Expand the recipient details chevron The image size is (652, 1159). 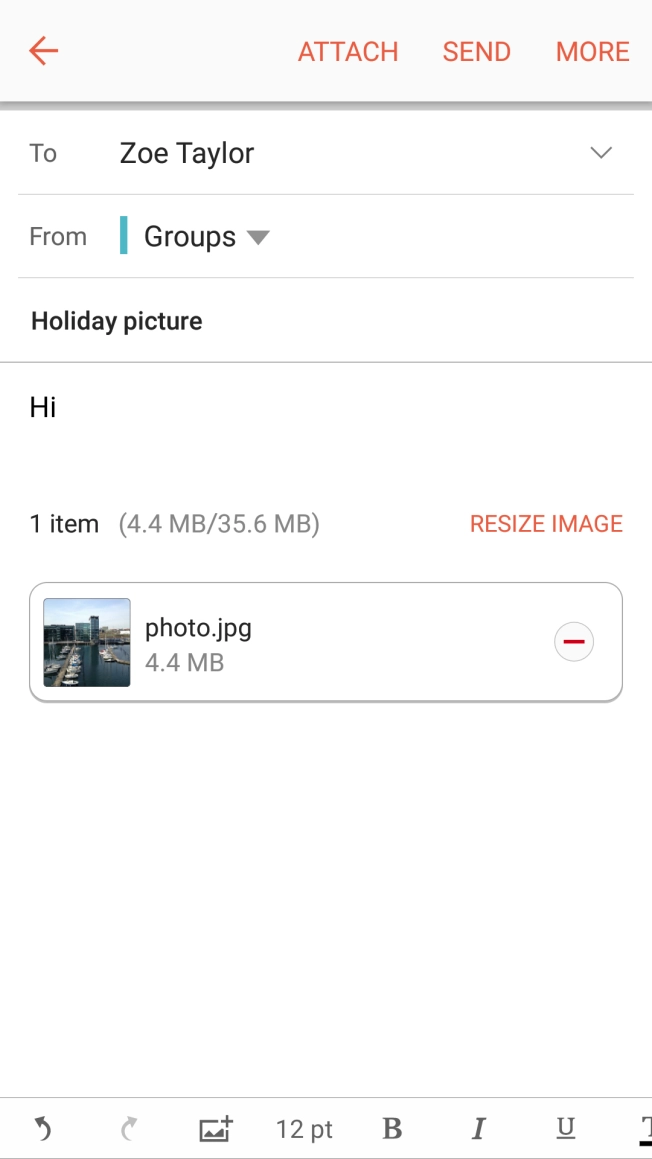coord(601,153)
